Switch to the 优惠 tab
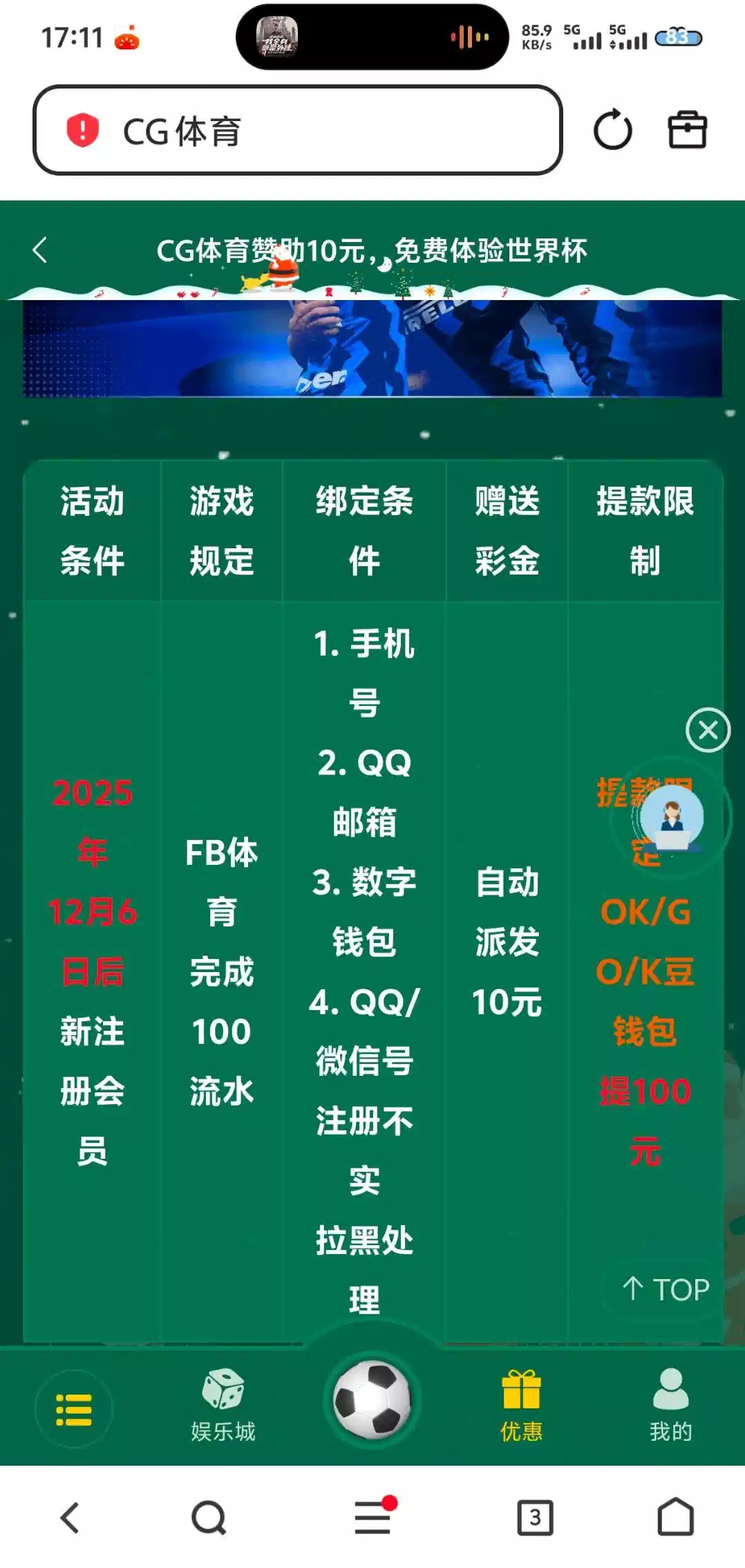 pos(521,1405)
